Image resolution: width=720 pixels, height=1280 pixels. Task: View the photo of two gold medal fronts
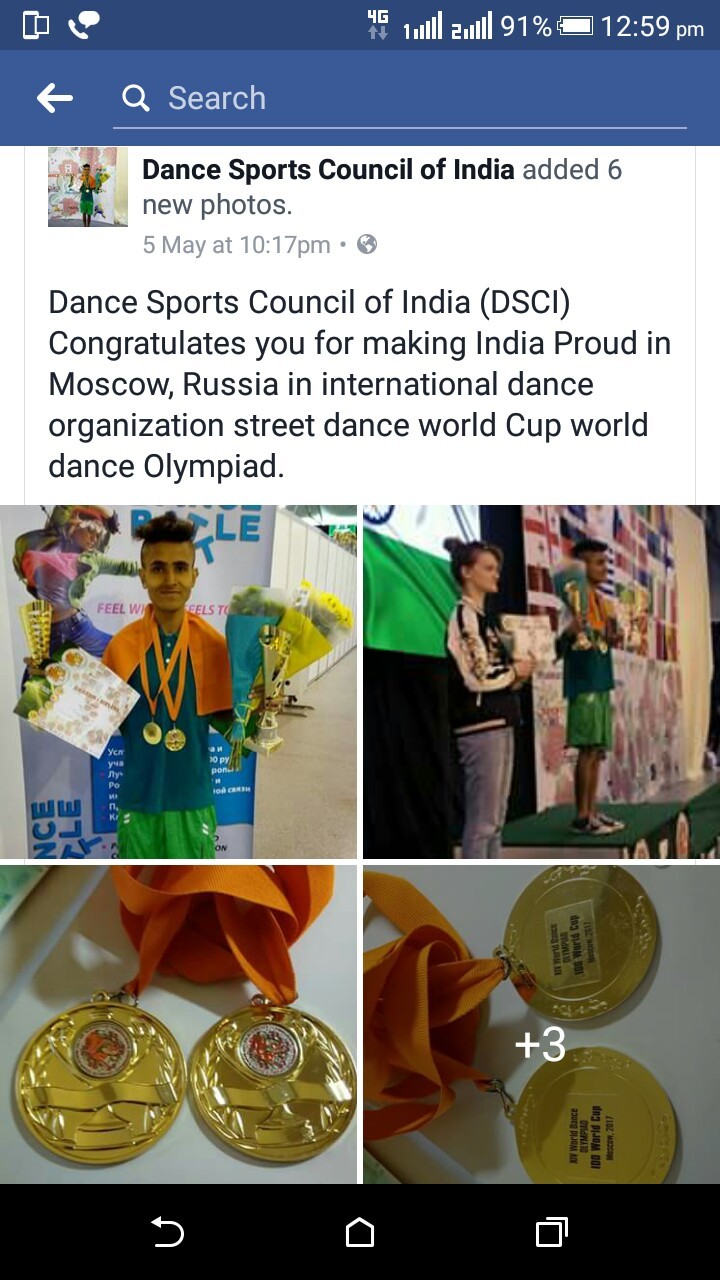(x=178, y=1024)
